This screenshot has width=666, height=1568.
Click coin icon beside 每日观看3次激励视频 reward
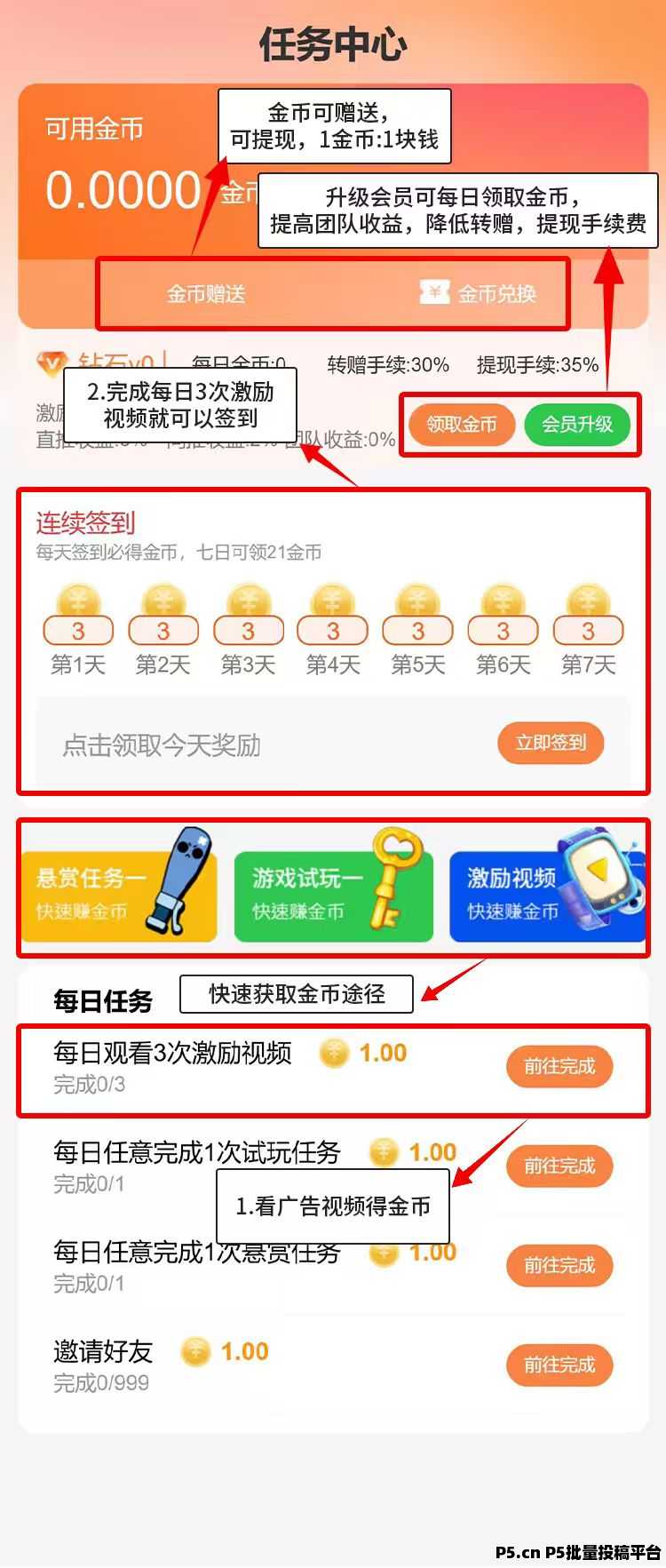333,1052
